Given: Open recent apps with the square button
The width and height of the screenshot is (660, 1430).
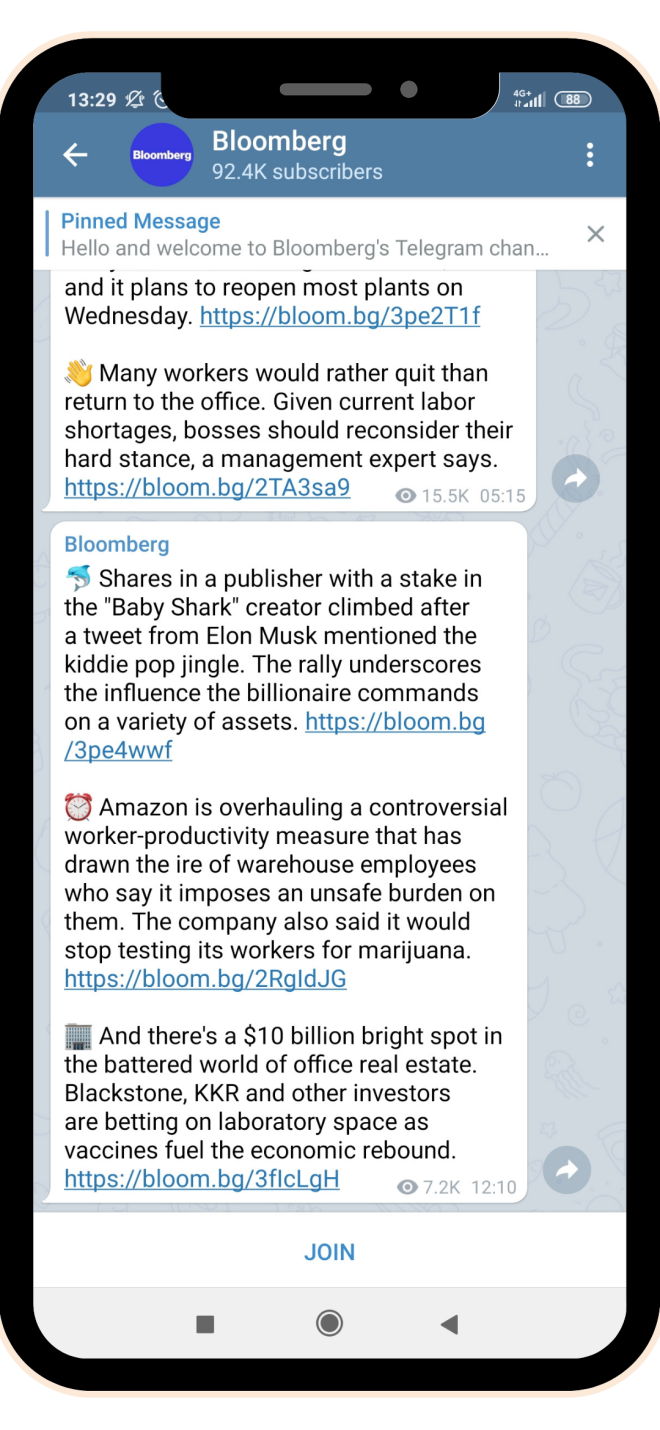Looking at the screenshot, I should (205, 1324).
